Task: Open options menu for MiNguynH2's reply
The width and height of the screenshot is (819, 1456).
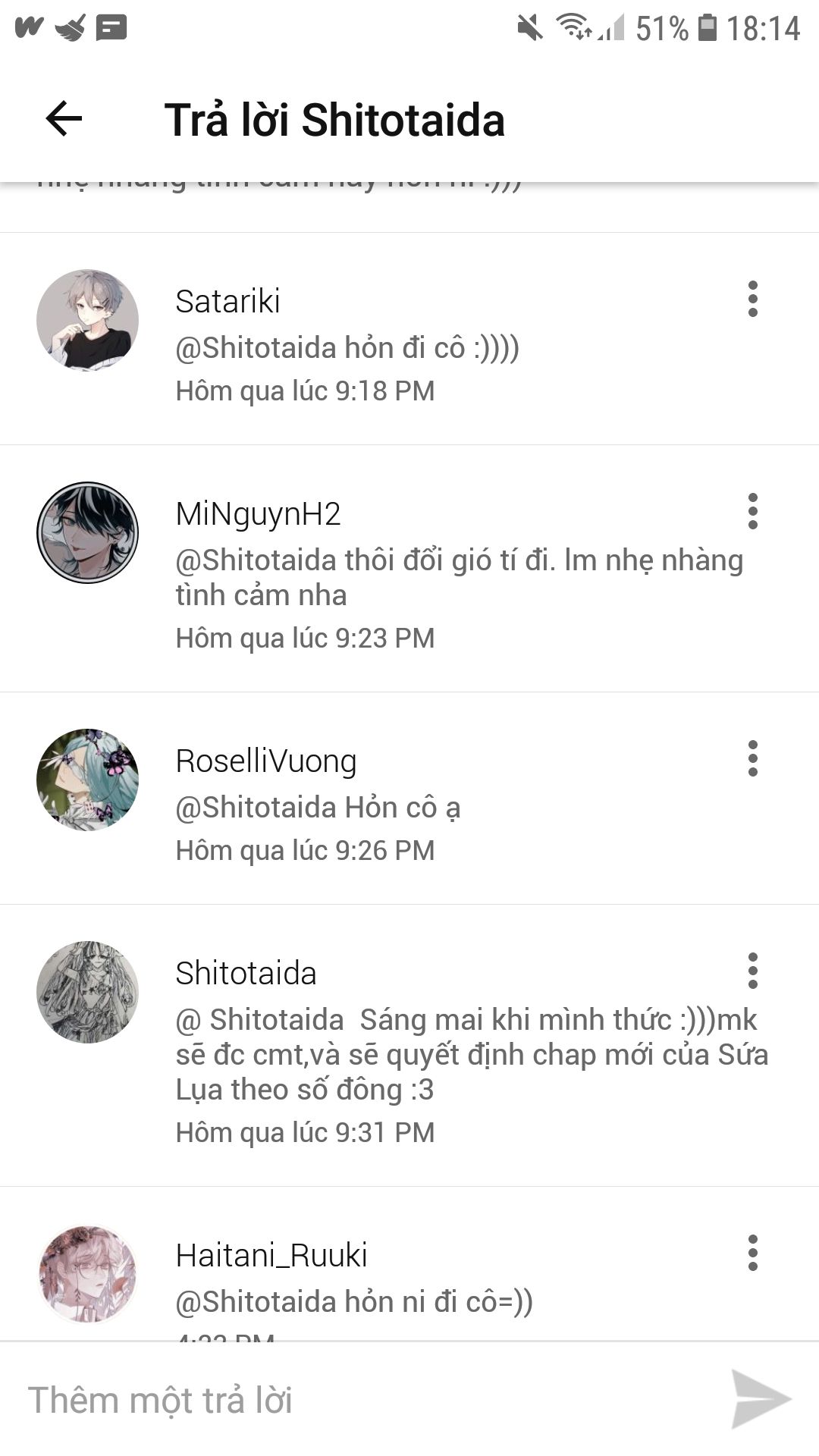Action: (752, 511)
